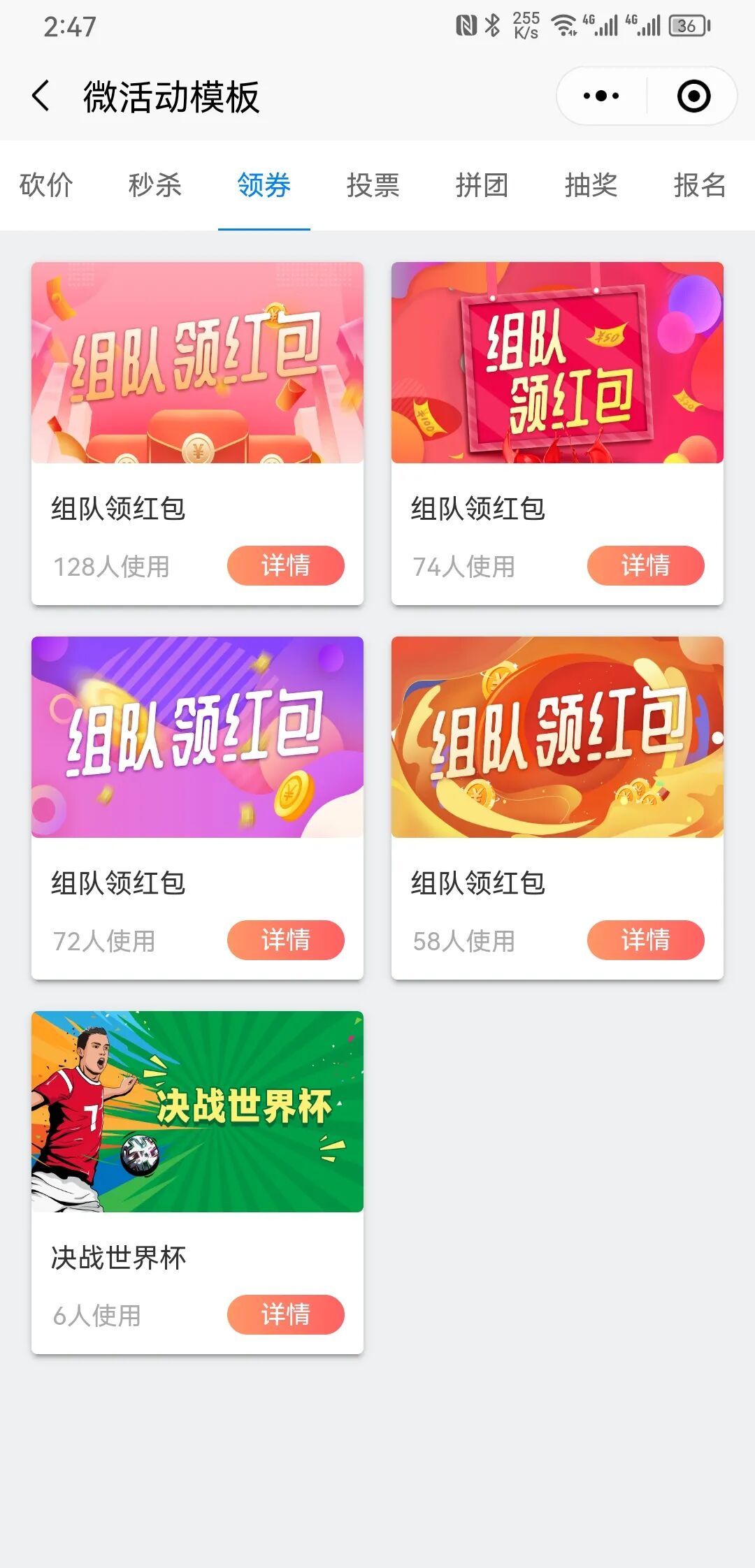Open the 拼团 tab
The image size is (755, 1568).
482,185
